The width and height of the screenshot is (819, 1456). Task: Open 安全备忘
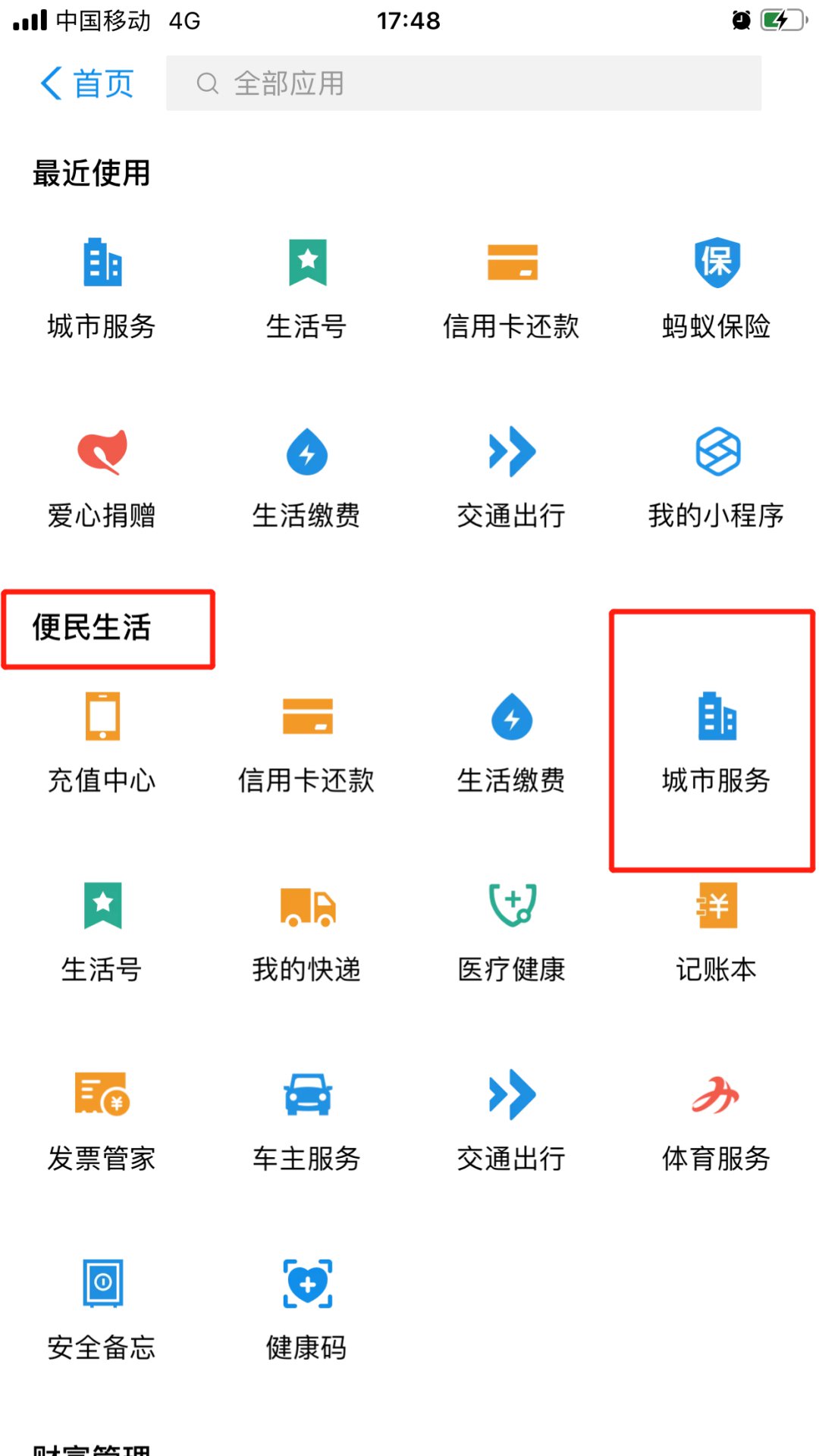coord(102,1310)
